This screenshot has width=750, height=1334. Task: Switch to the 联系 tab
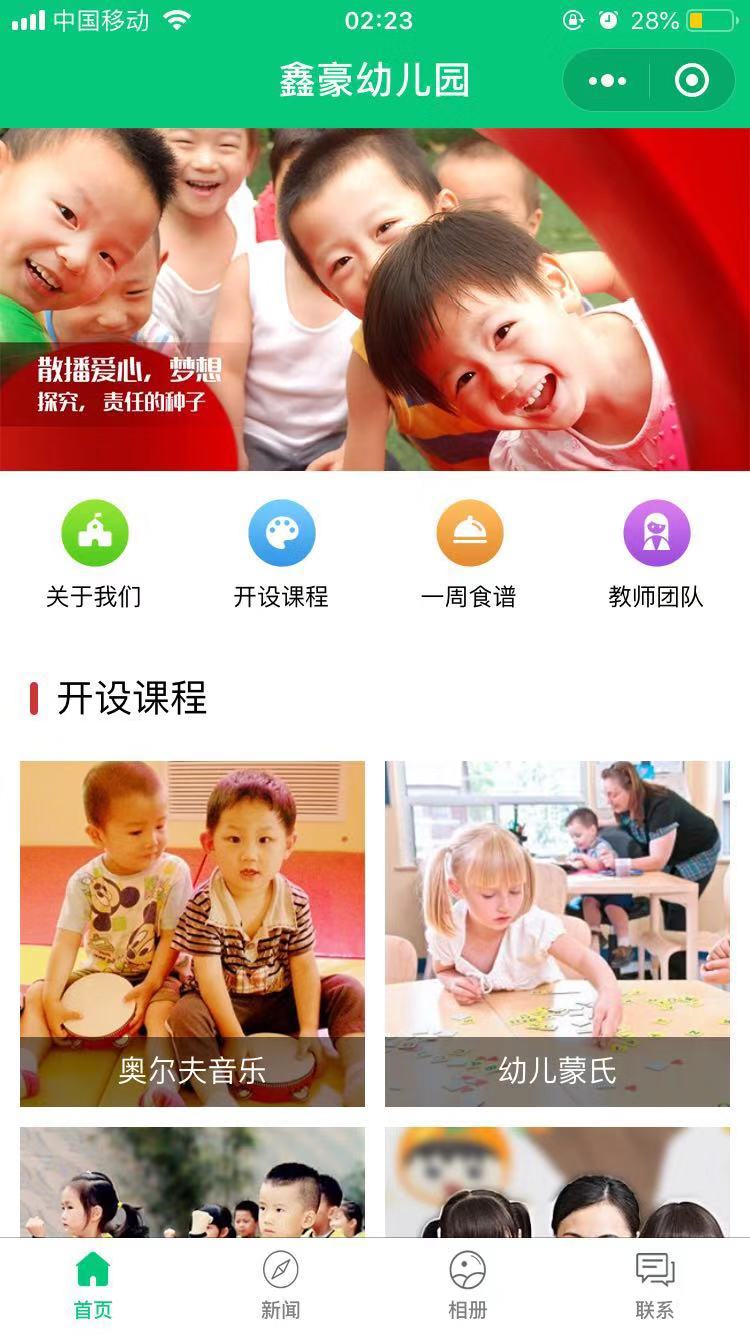655,1285
